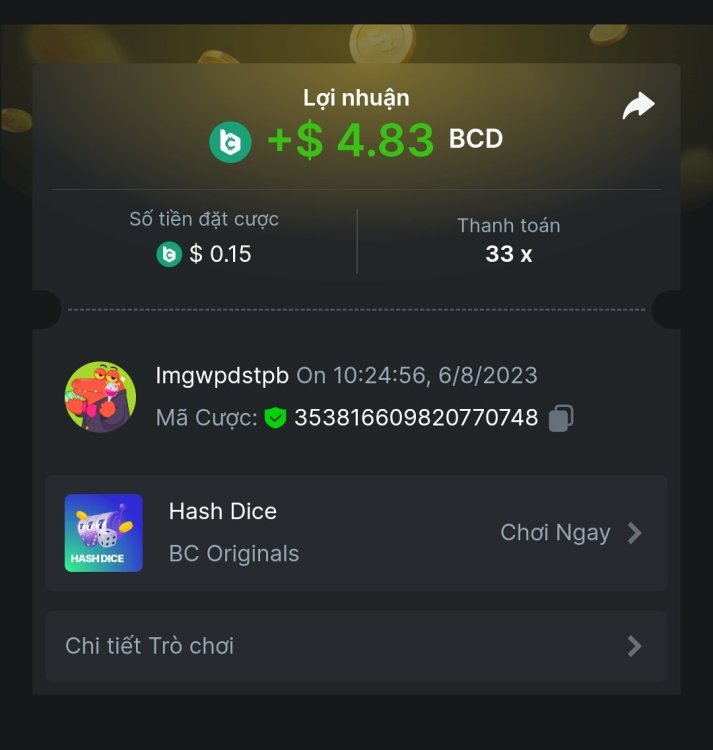713x750 pixels.
Task: Open Hash Dice via Chơi Ngay
Action: [570, 533]
